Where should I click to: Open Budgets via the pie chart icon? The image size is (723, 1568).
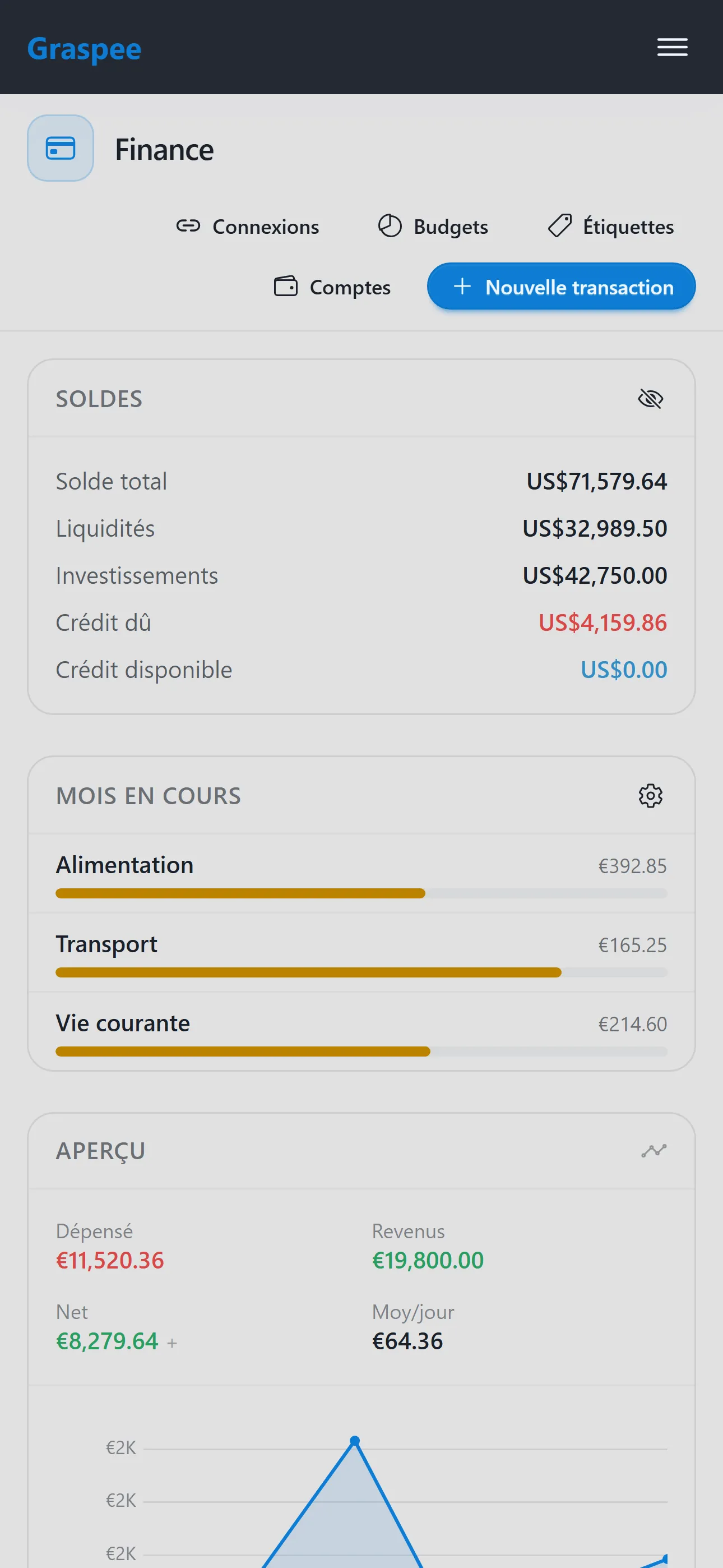(389, 226)
